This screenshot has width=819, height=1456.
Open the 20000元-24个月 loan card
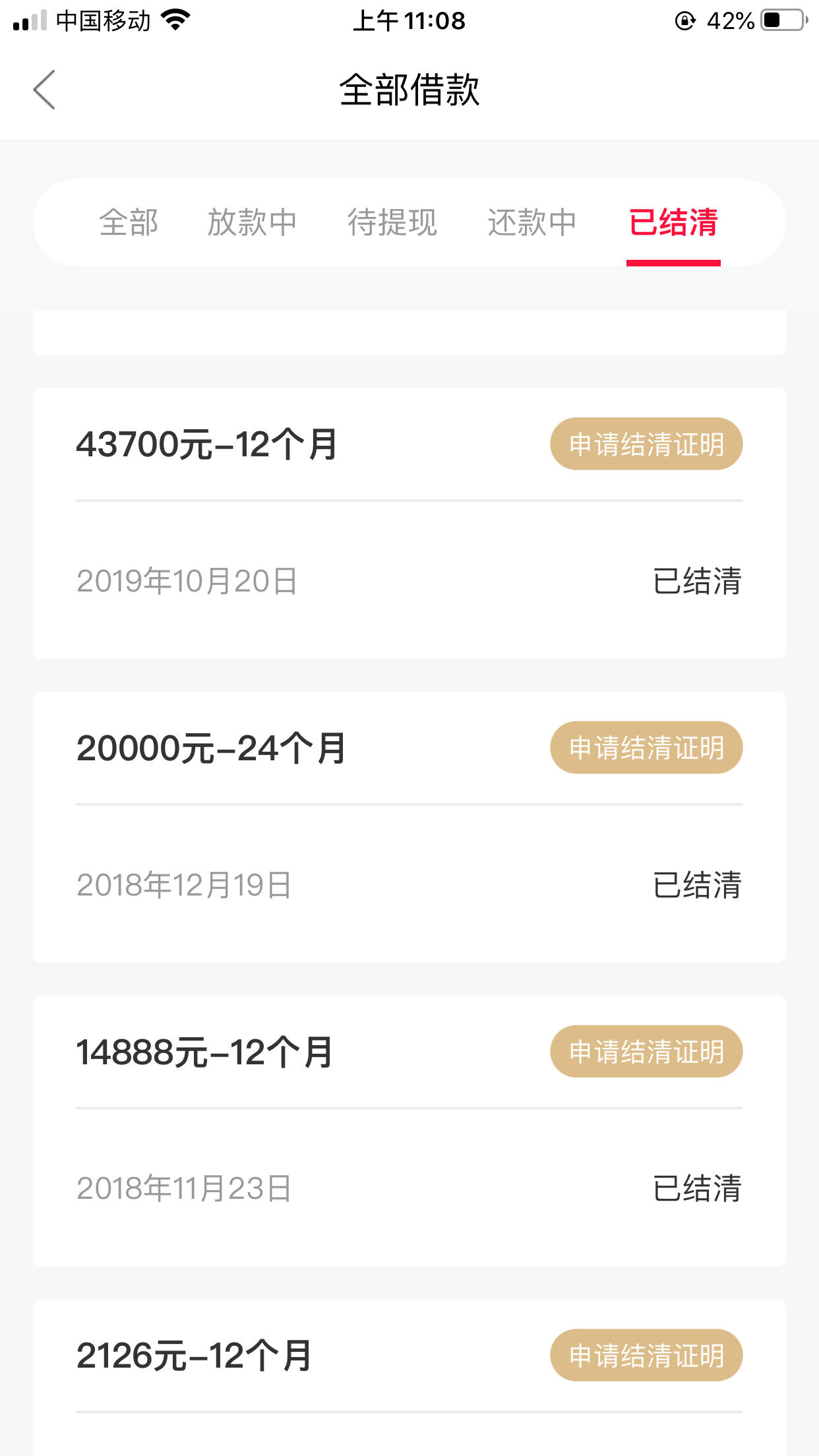409,828
